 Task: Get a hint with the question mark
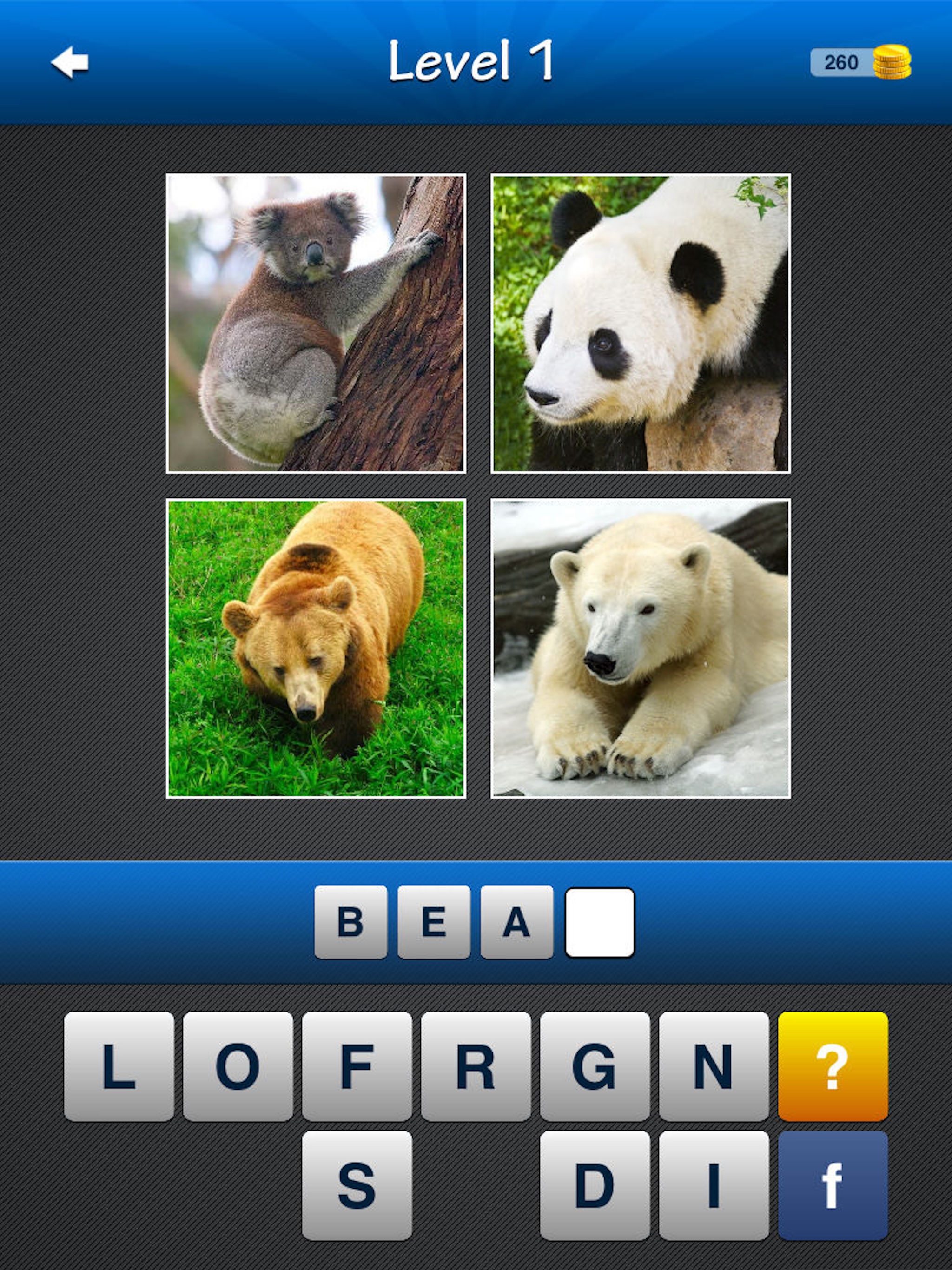pos(833,1066)
